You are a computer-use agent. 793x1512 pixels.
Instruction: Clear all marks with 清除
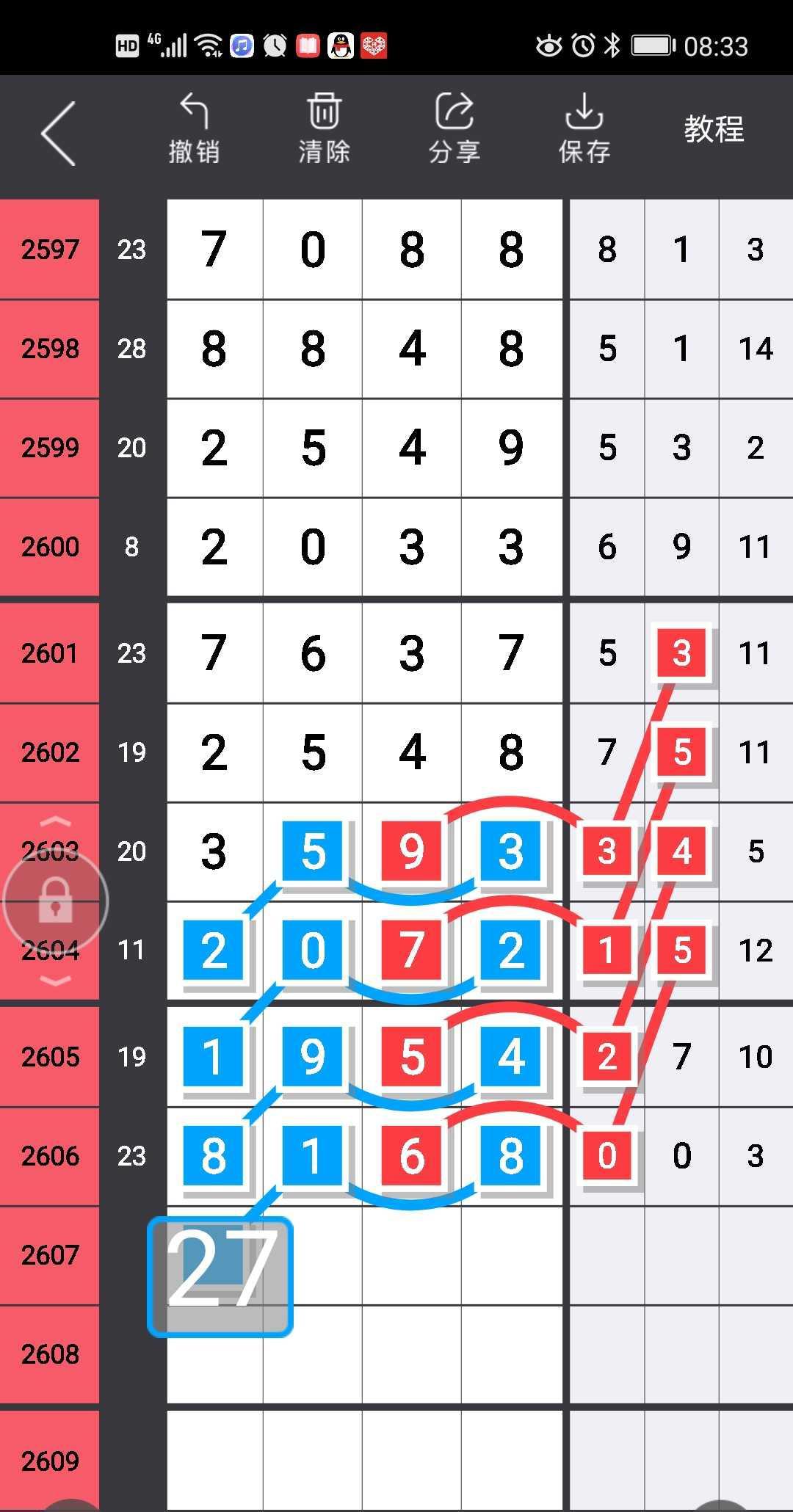pos(324,129)
